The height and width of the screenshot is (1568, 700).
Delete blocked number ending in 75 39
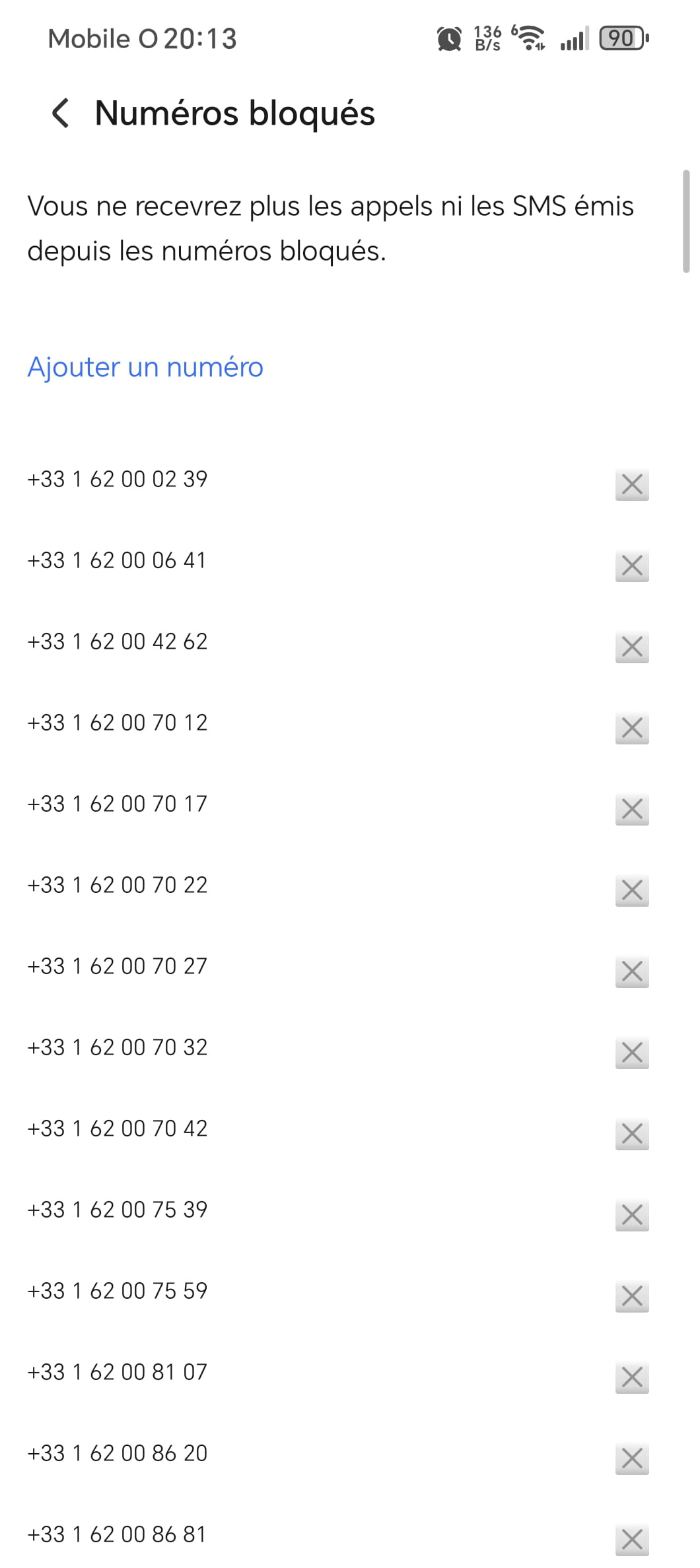click(x=632, y=1215)
